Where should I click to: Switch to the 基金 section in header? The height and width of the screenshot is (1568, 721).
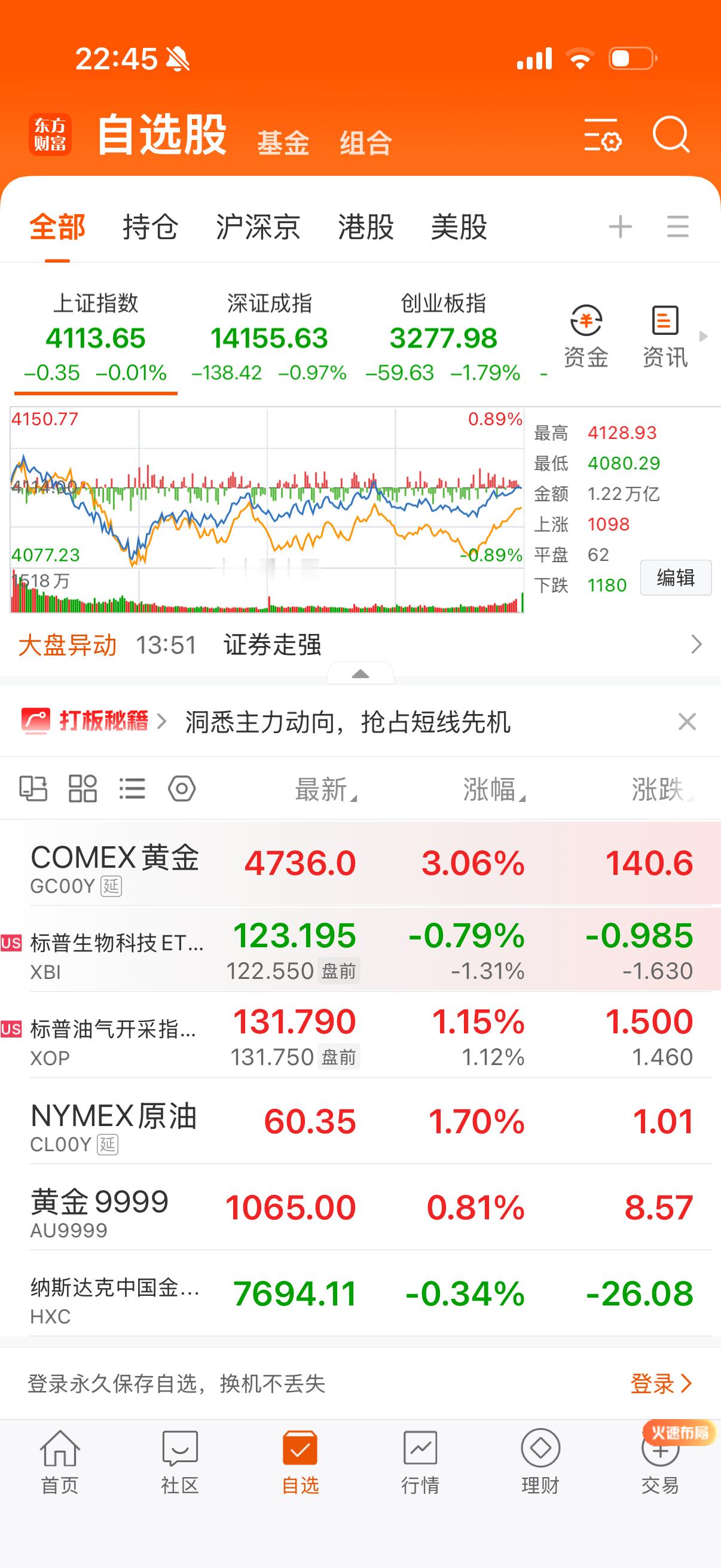[x=283, y=142]
